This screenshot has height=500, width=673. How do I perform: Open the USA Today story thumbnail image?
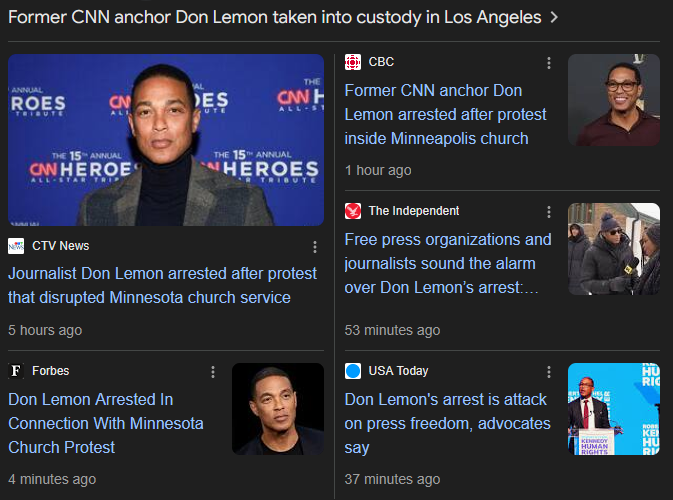click(613, 408)
